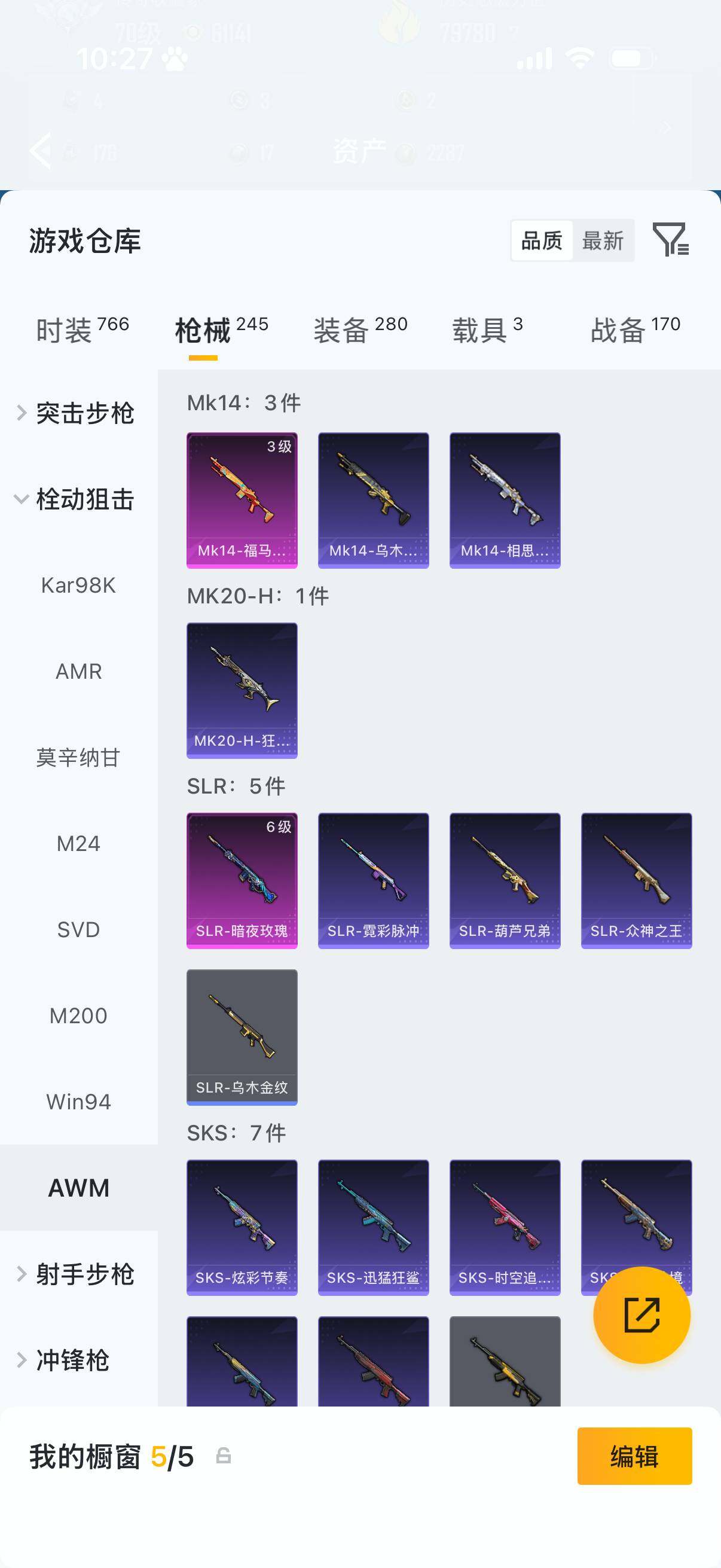The image size is (721, 1568).
Task: Open the MK20-H-狂 skin card
Action: click(242, 690)
